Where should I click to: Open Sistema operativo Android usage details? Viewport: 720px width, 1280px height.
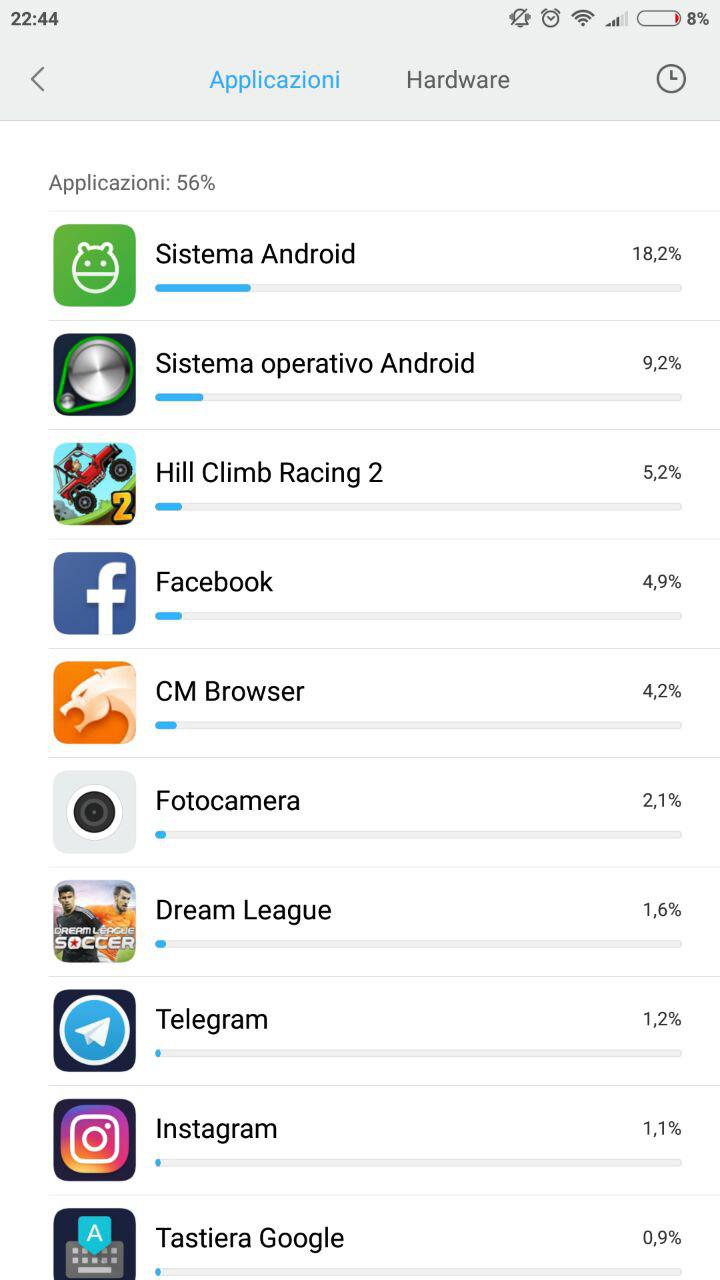384,375
